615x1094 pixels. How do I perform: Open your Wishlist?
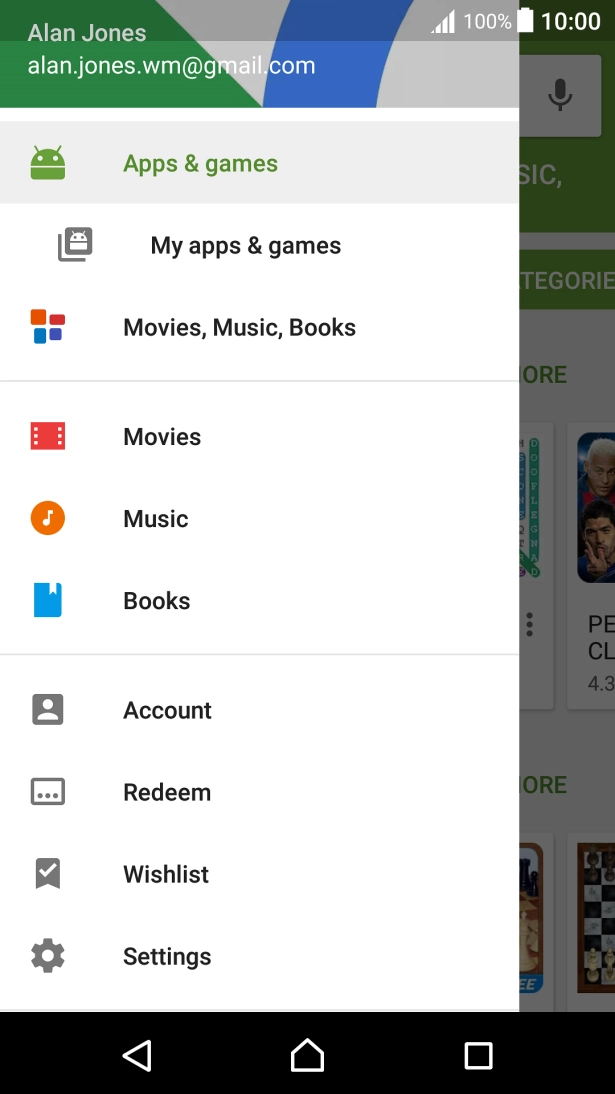(166, 874)
